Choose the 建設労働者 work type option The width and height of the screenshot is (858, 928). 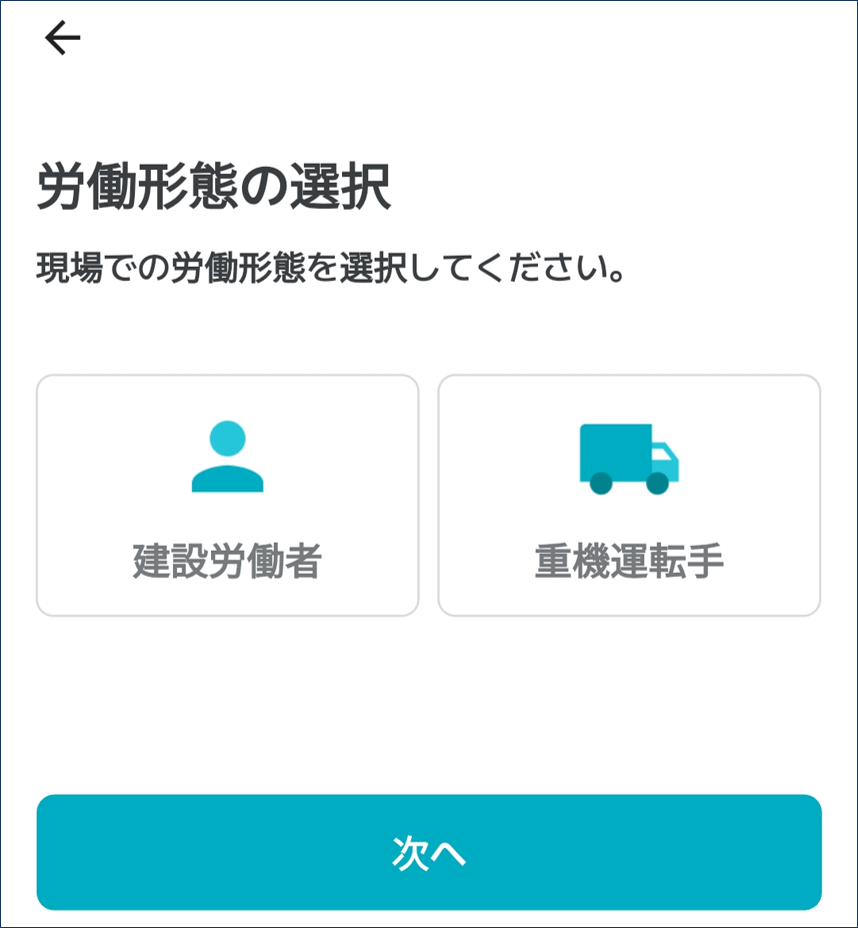(227, 495)
